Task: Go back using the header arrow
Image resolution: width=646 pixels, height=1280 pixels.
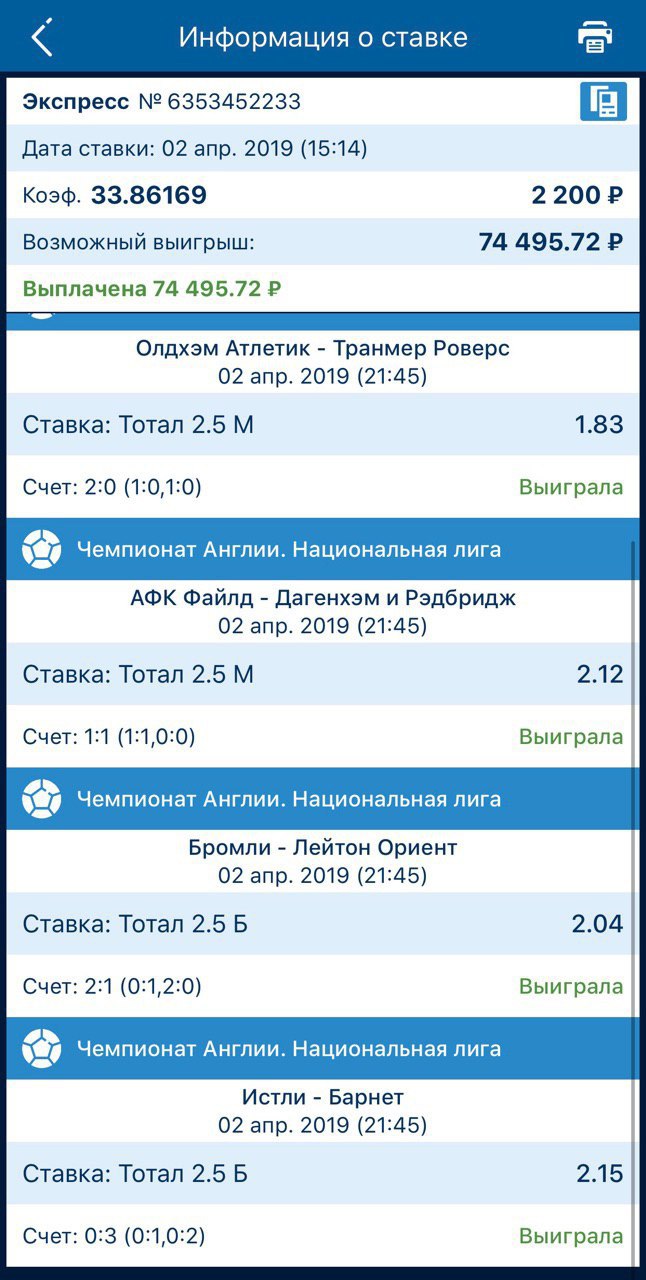Action: [42, 38]
